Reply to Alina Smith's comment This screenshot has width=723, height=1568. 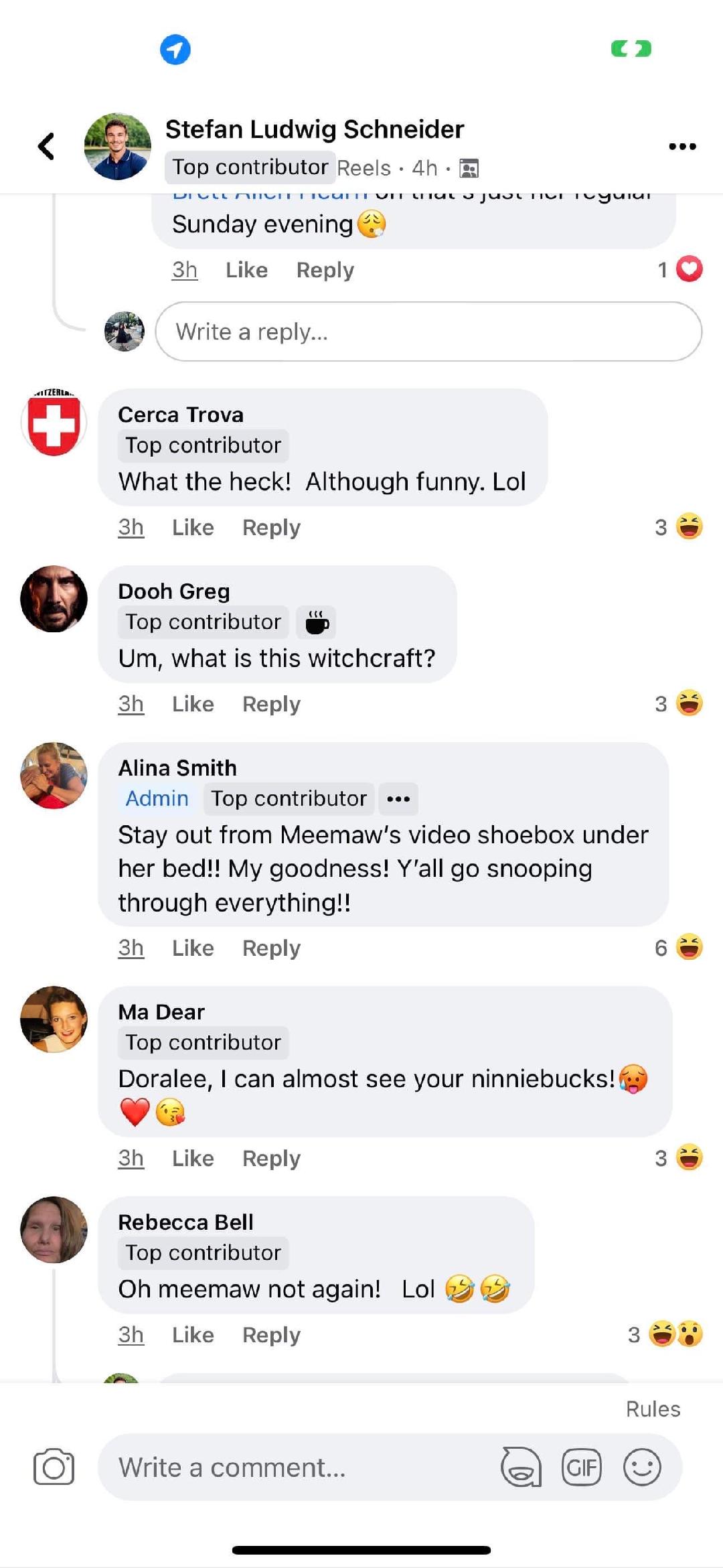[x=271, y=948]
